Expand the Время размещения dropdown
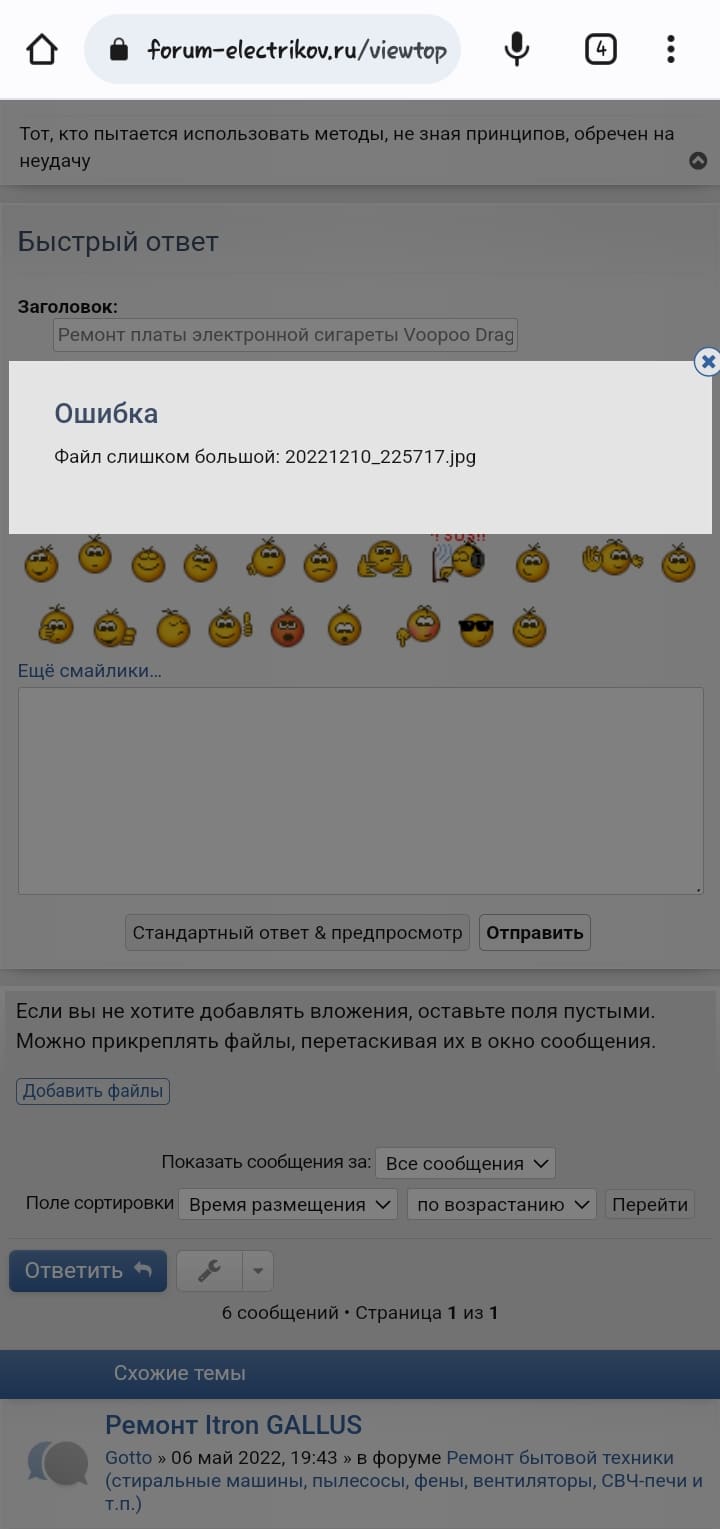Screen dimensions: 720x1529 click(288, 1204)
